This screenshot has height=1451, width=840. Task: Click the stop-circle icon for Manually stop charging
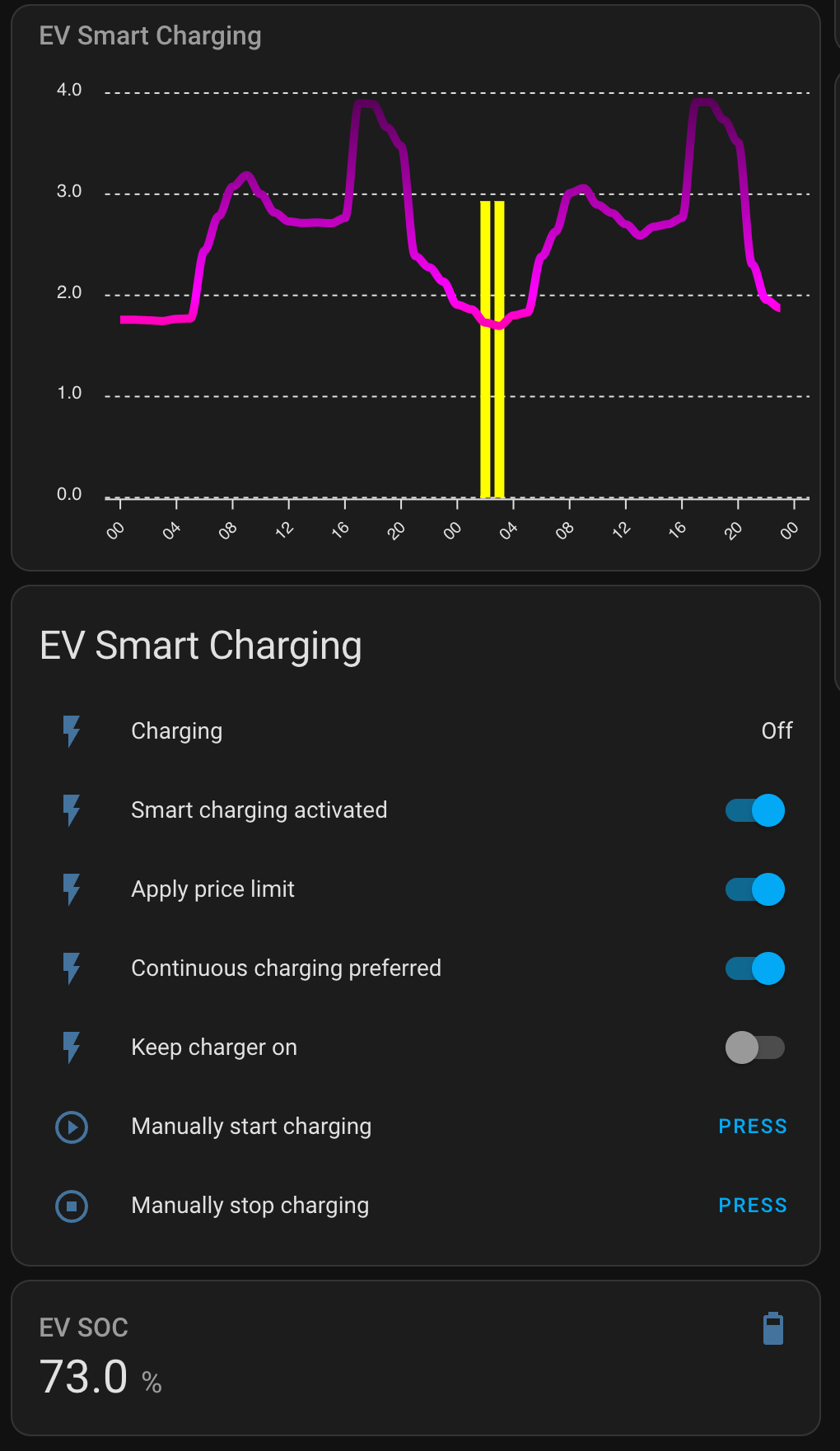(71, 1206)
